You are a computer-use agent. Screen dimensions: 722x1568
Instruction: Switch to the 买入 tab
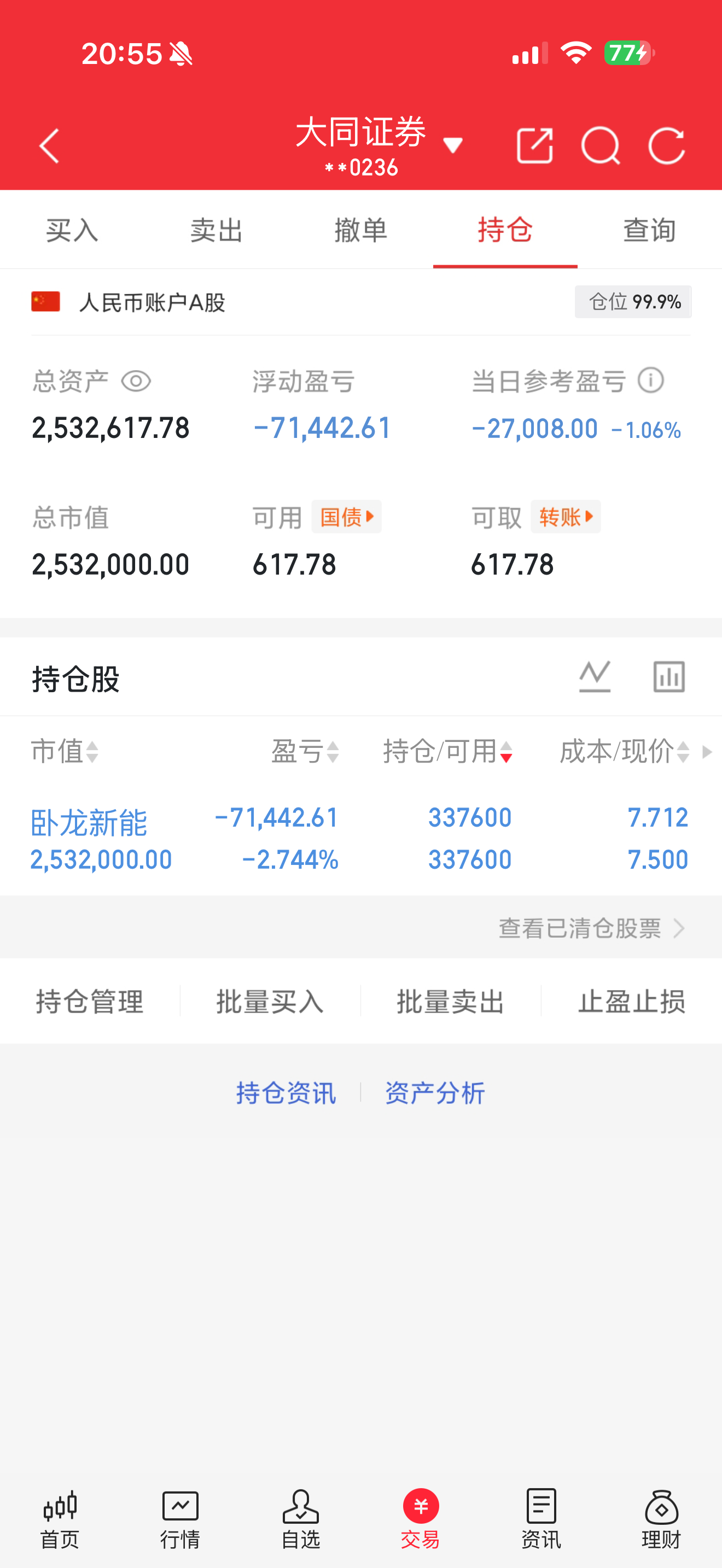pos(72,230)
